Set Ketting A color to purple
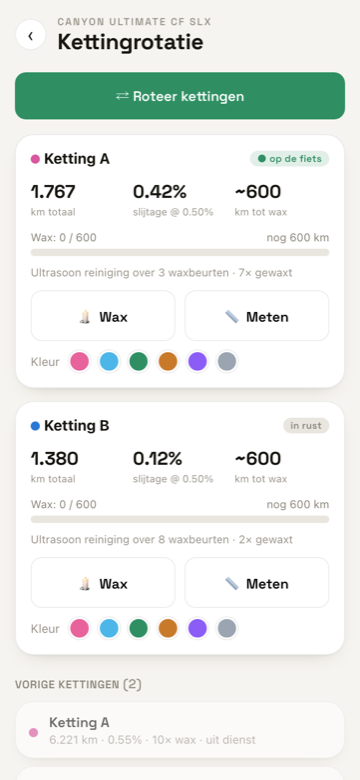The width and height of the screenshot is (360, 780). pyautogui.click(x=197, y=362)
